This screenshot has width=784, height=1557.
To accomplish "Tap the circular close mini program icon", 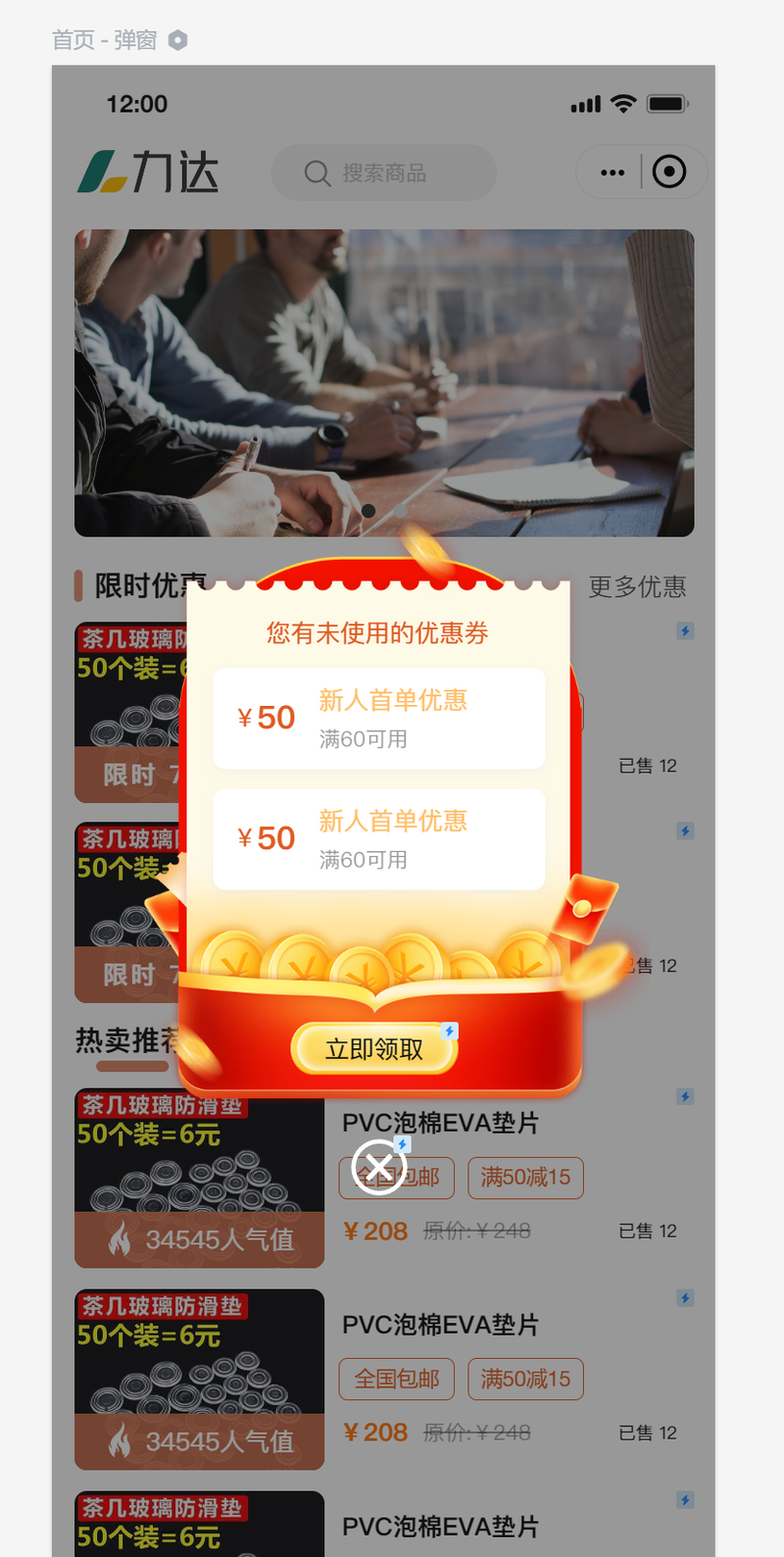I will click(x=669, y=172).
